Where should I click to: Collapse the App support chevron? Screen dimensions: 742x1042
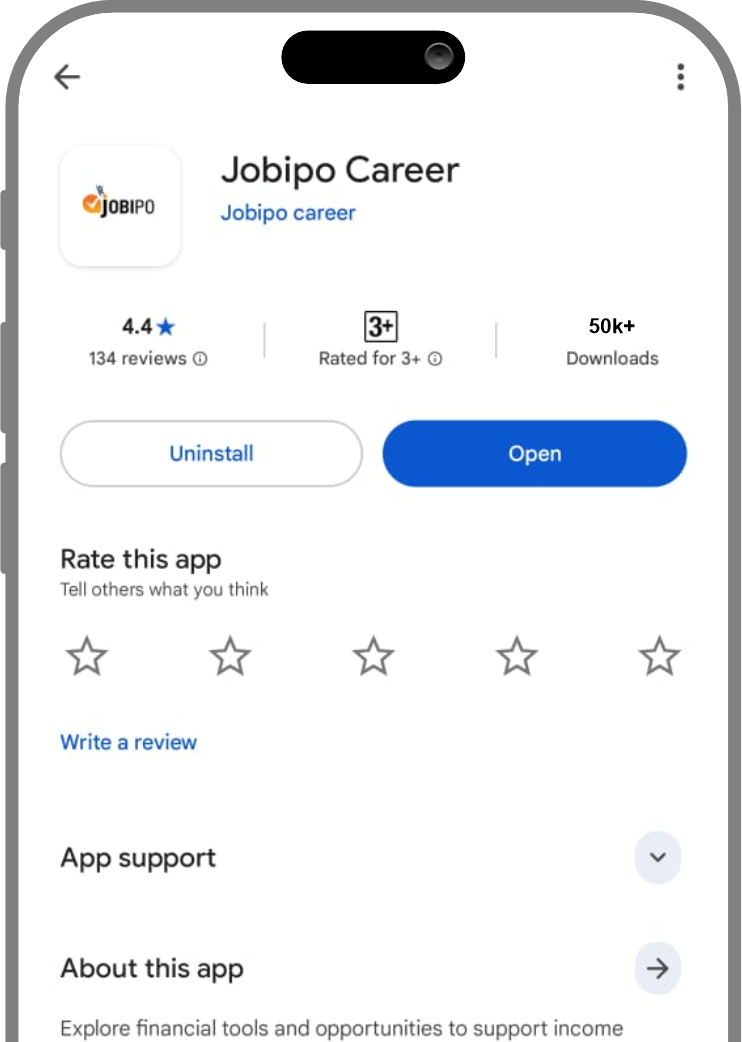[x=657, y=858]
